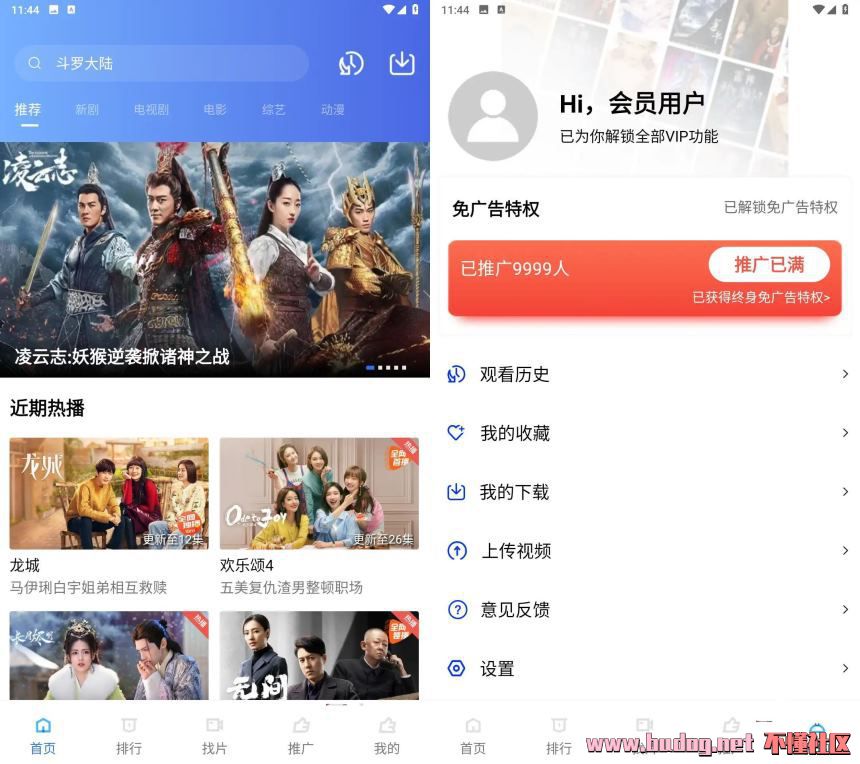Switch to the 动漫 tab
The image size is (860, 764).
click(333, 110)
